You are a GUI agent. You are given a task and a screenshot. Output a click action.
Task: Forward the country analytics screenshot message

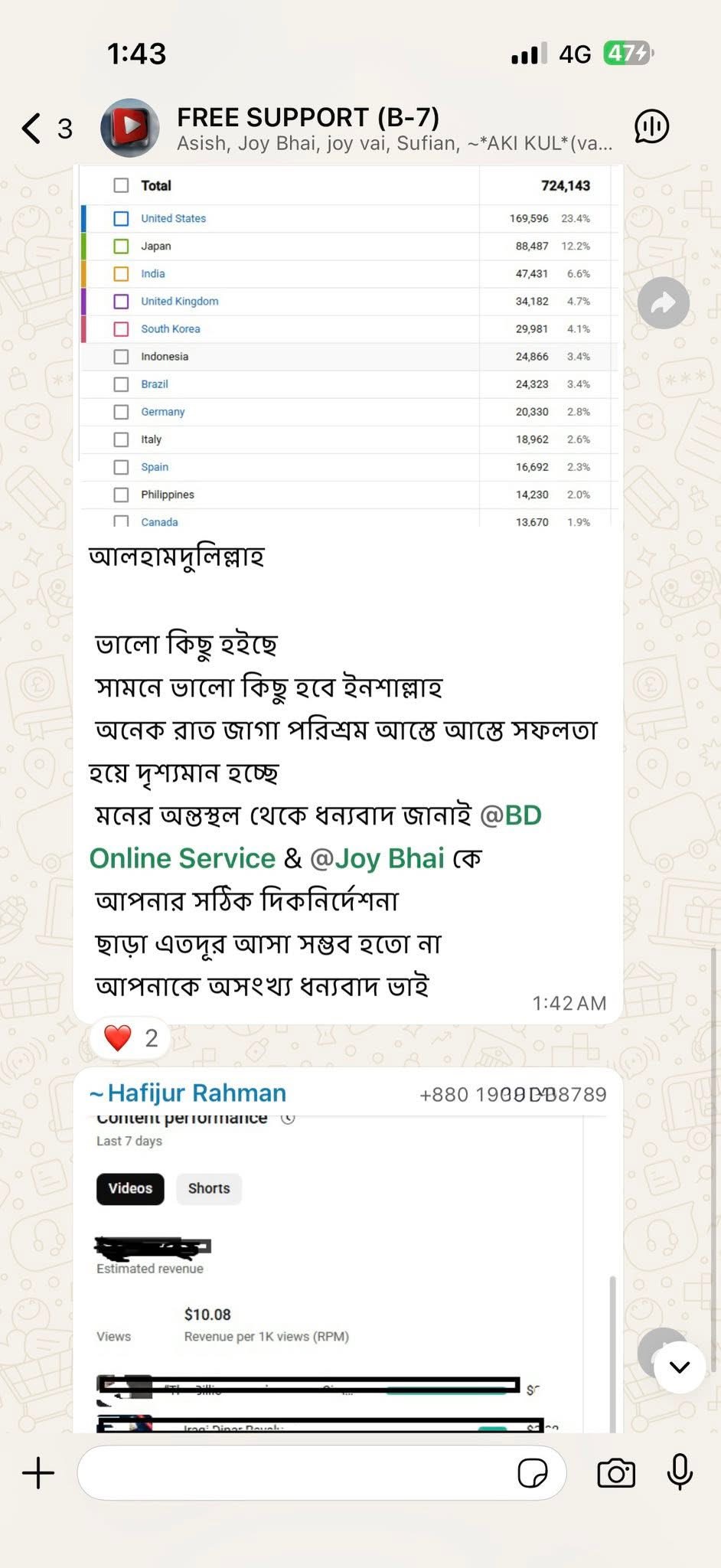[x=663, y=303]
